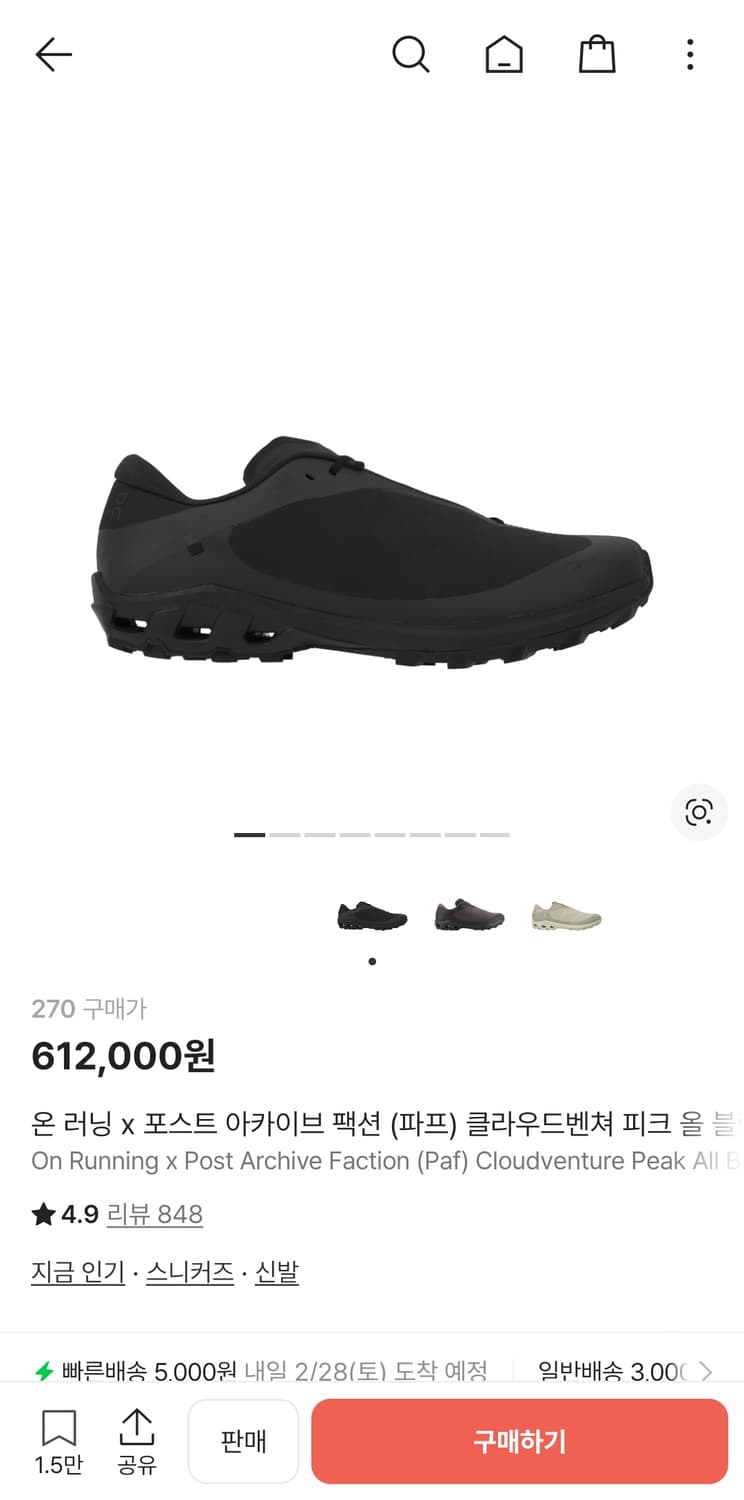Viewport: 744px width, 1500px height.
Task: Open the search icon
Action: click(412, 55)
